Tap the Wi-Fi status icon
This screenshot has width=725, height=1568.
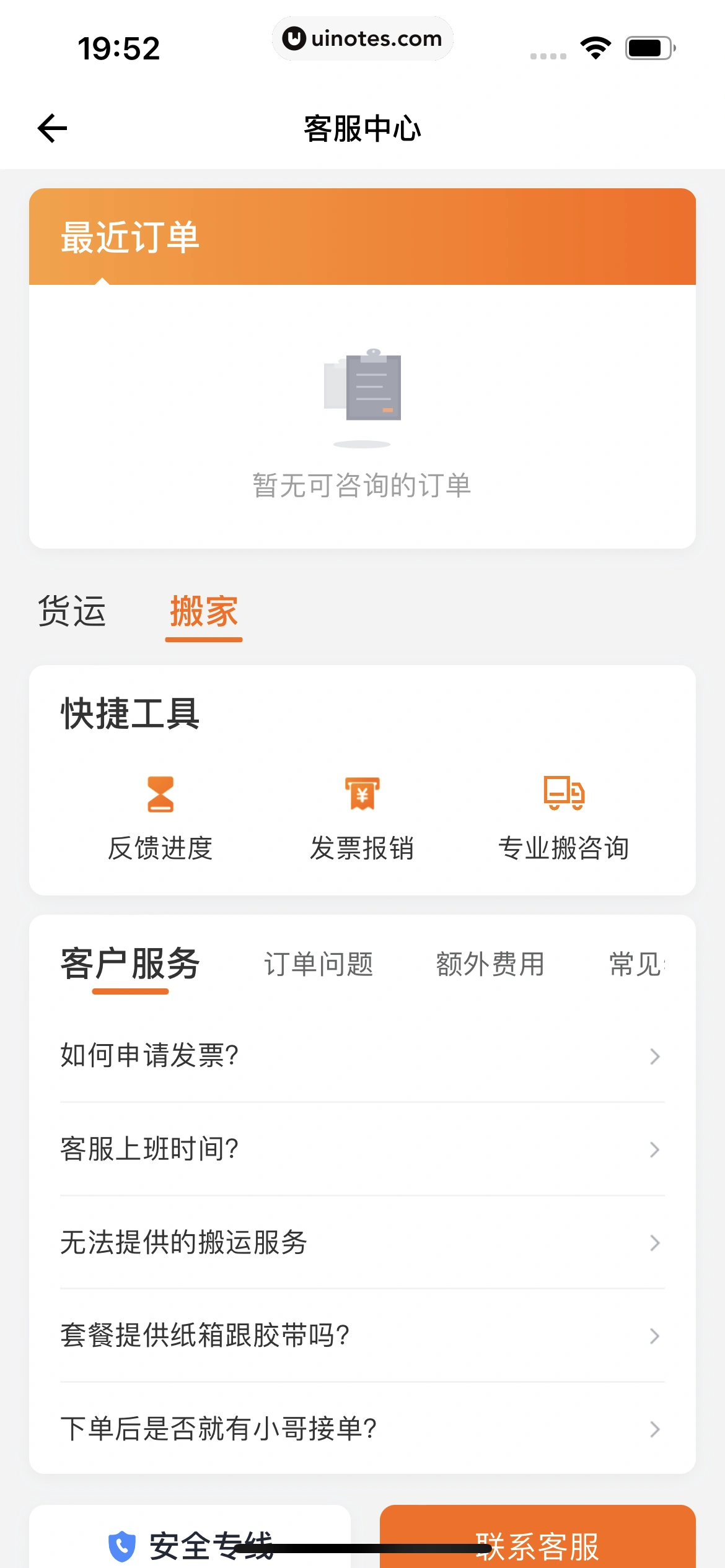click(597, 47)
